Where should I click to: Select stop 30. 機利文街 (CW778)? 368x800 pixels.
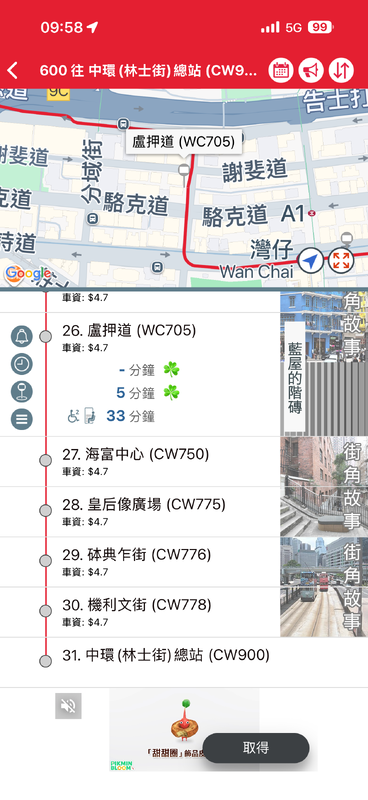pyautogui.click(x=140, y=612)
